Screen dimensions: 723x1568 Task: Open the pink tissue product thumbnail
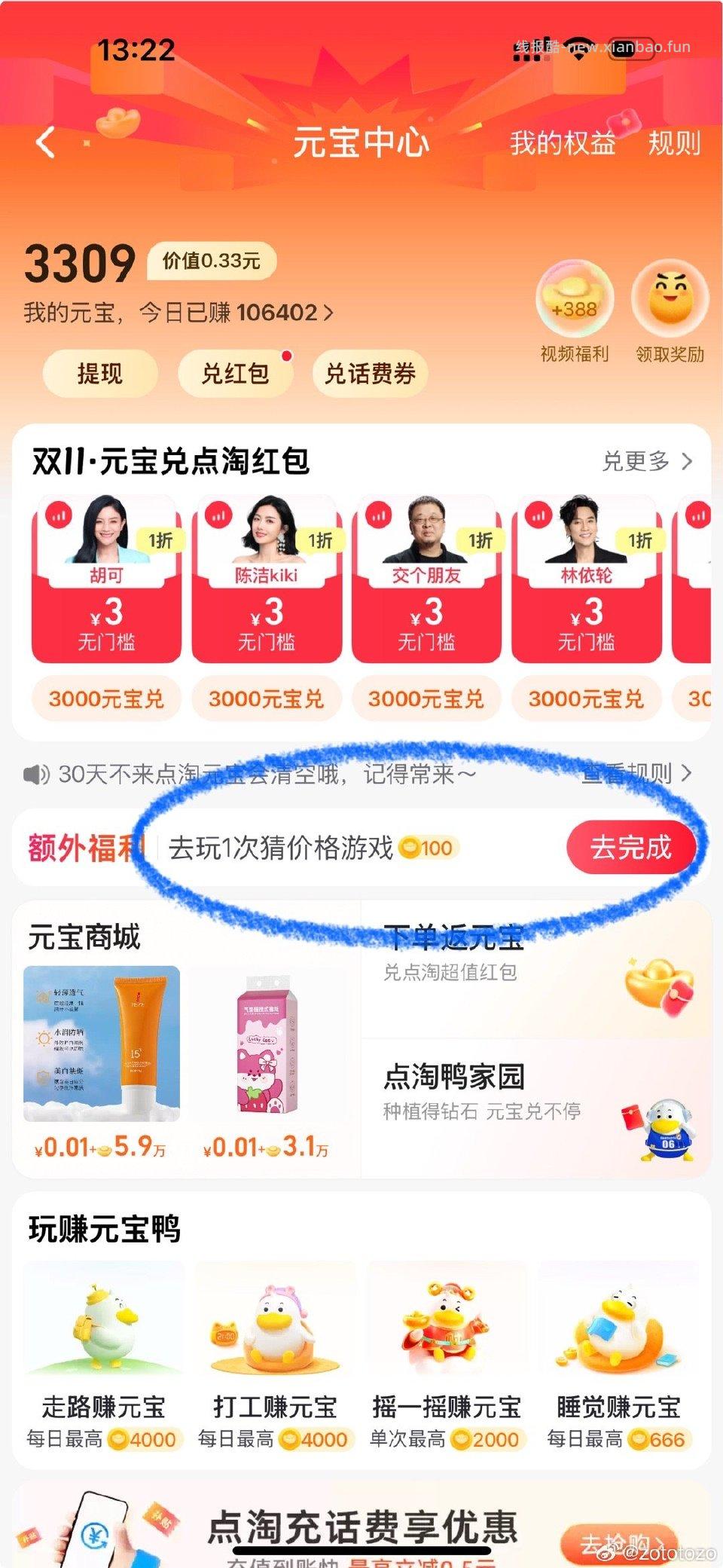[x=265, y=1047]
